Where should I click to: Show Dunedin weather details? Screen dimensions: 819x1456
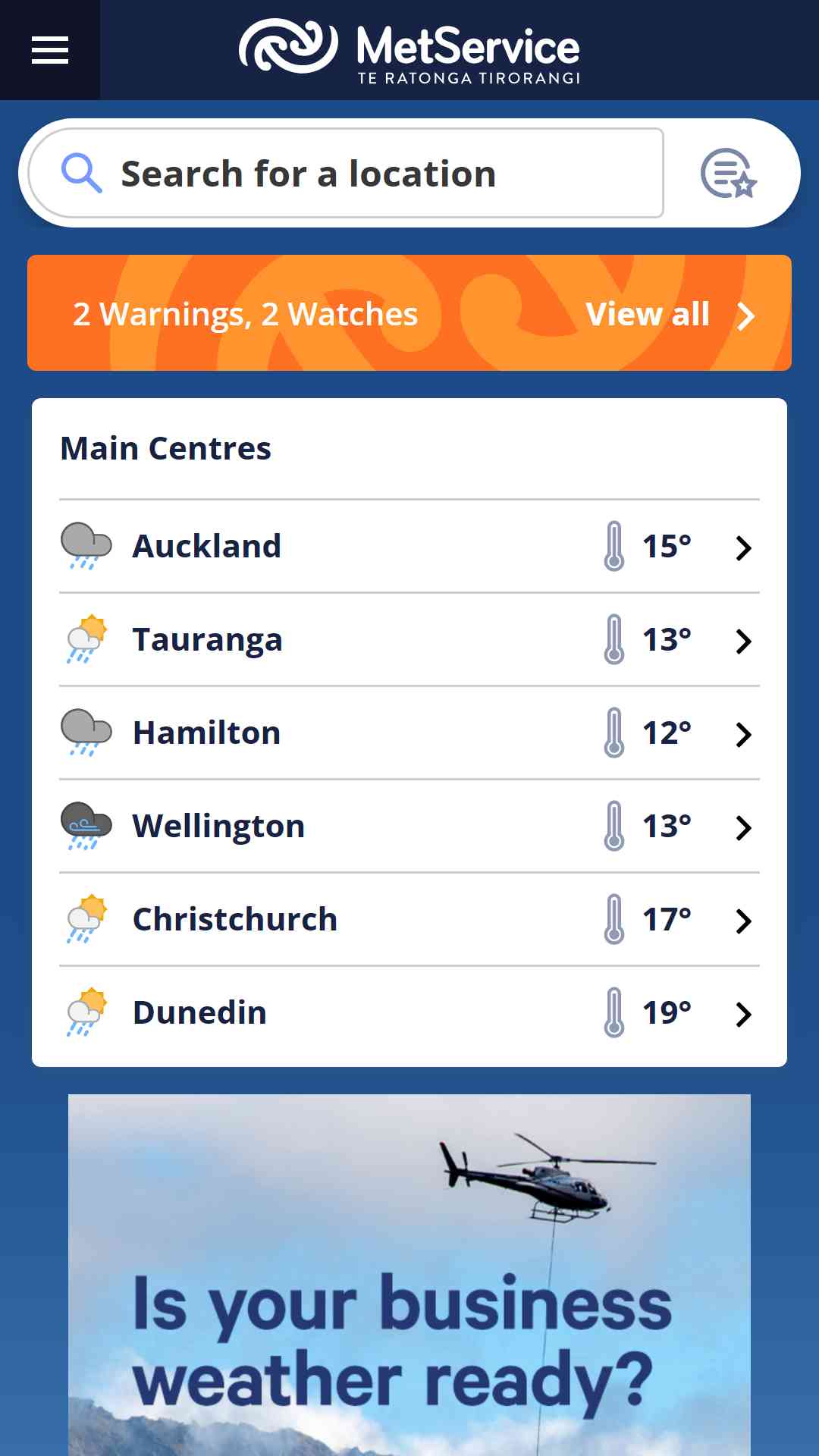pyautogui.click(x=409, y=1012)
